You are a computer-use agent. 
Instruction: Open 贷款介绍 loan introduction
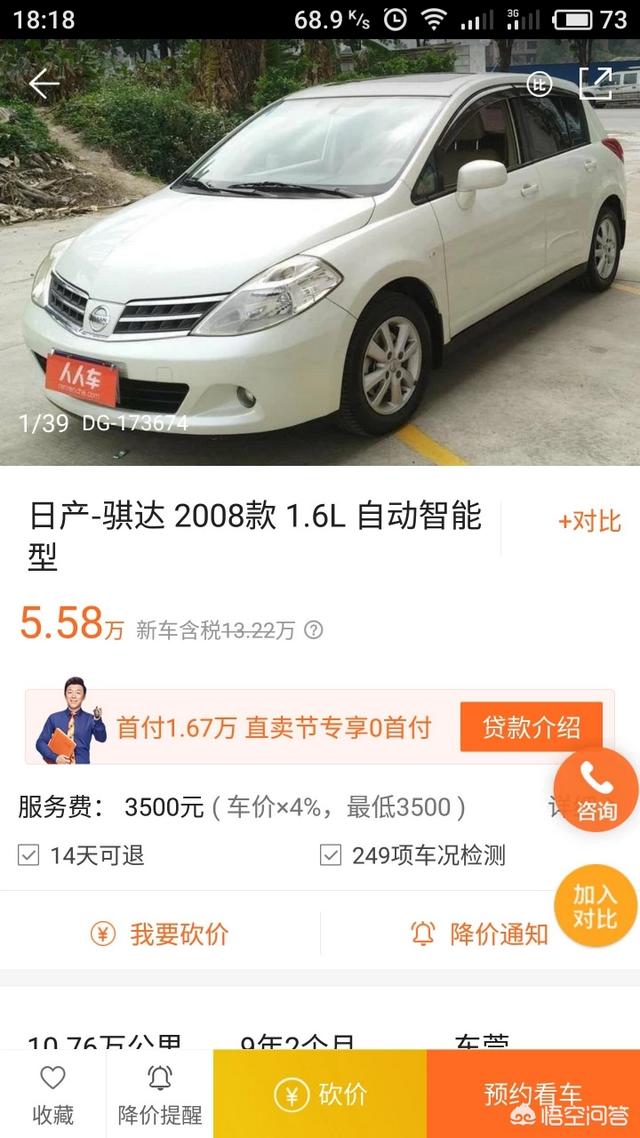pyautogui.click(x=531, y=727)
